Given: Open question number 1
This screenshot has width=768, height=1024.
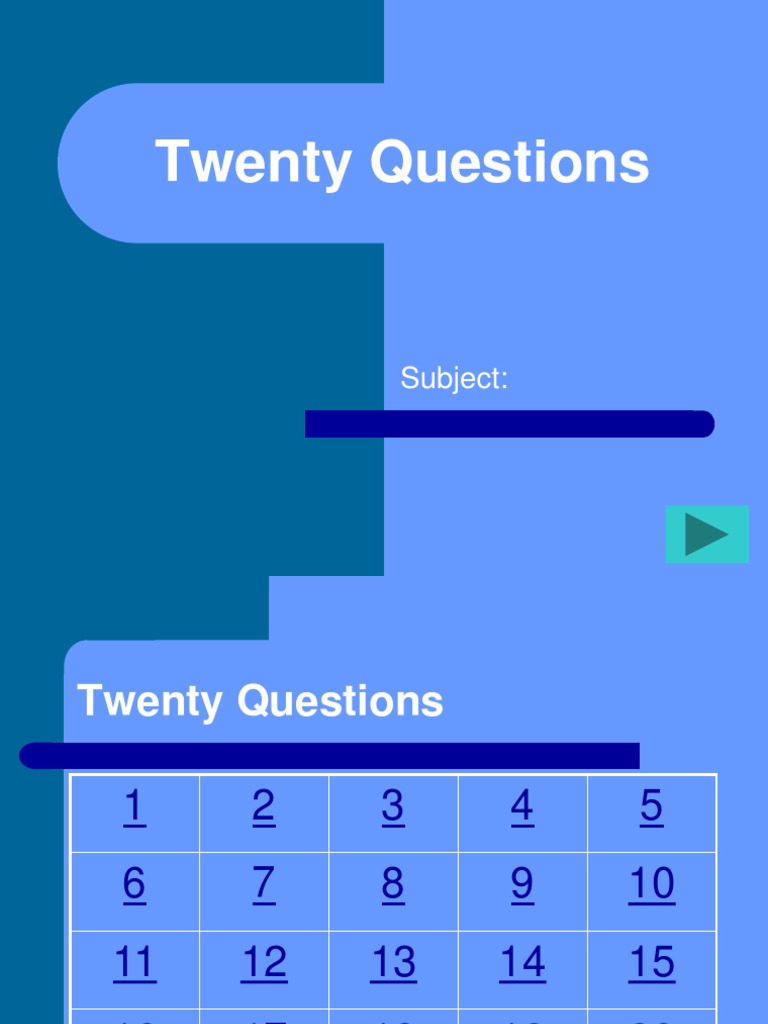Looking at the screenshot, I should pos(135,807).
